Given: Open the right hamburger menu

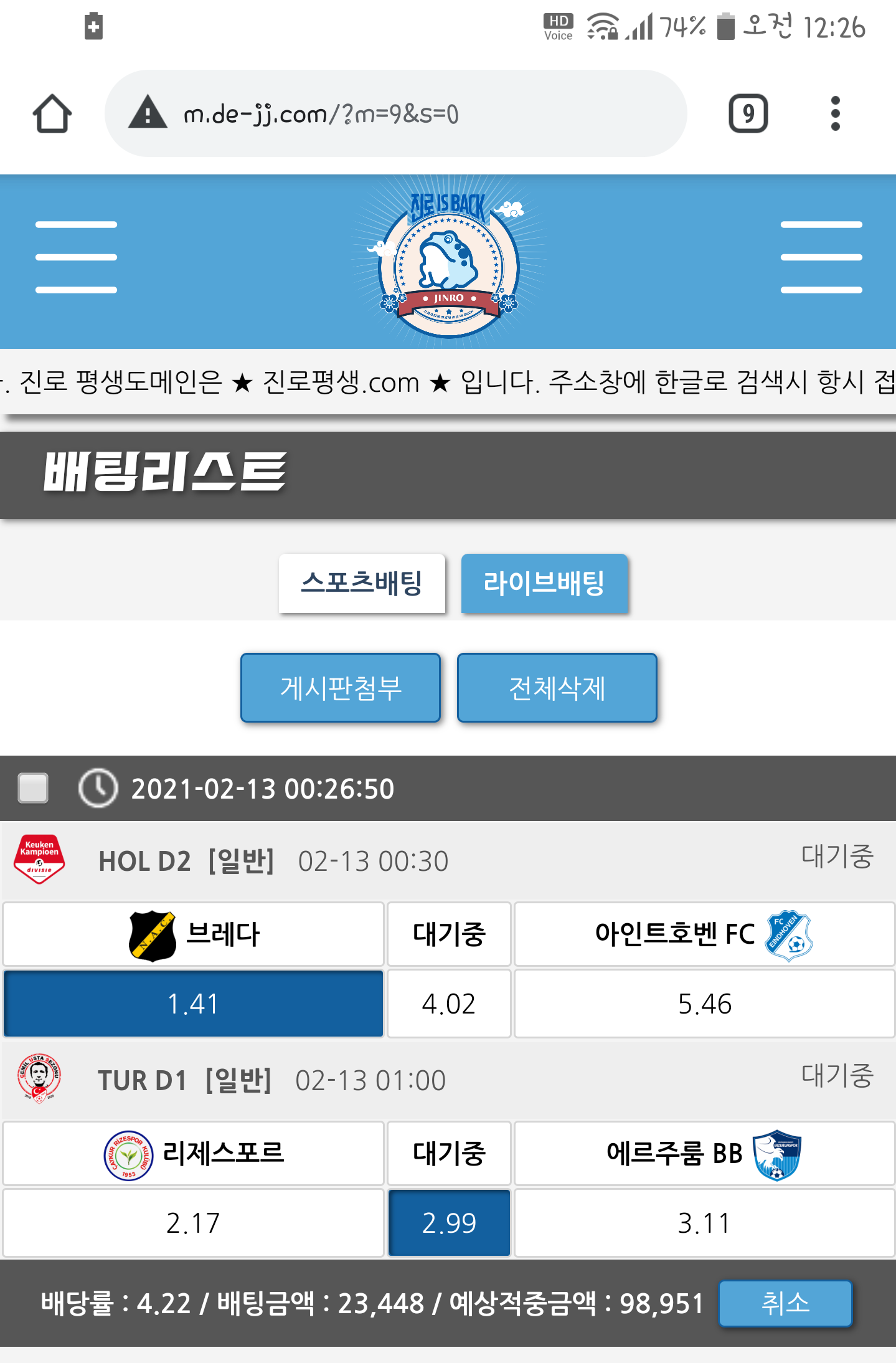Looking at the screenshot, I should [x=821, y=257].
